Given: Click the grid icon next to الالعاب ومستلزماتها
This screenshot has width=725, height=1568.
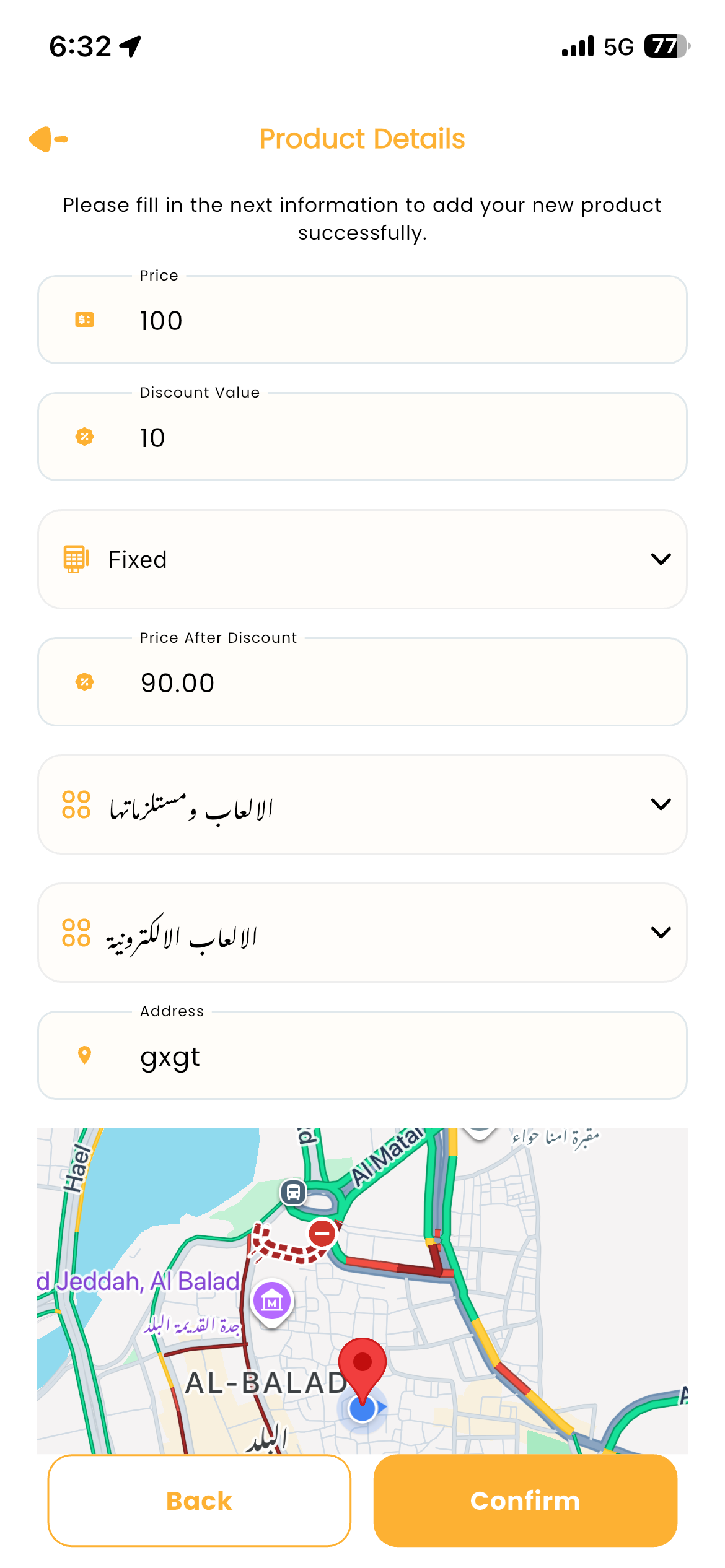Looking at the screenshot, I should pyautogui.click(x=76, y=804).
